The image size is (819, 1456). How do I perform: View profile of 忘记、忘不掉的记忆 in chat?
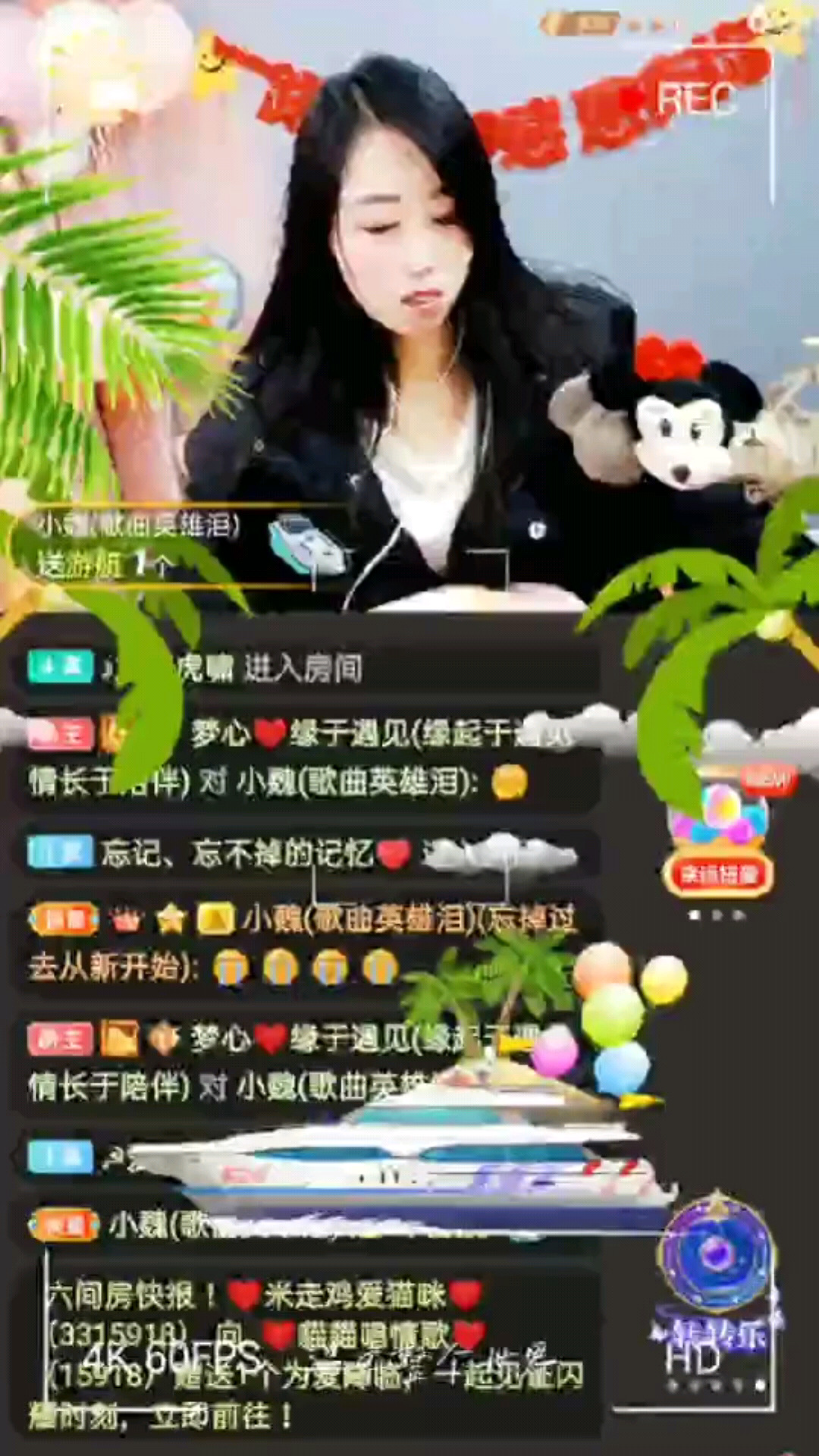[235, 854]
